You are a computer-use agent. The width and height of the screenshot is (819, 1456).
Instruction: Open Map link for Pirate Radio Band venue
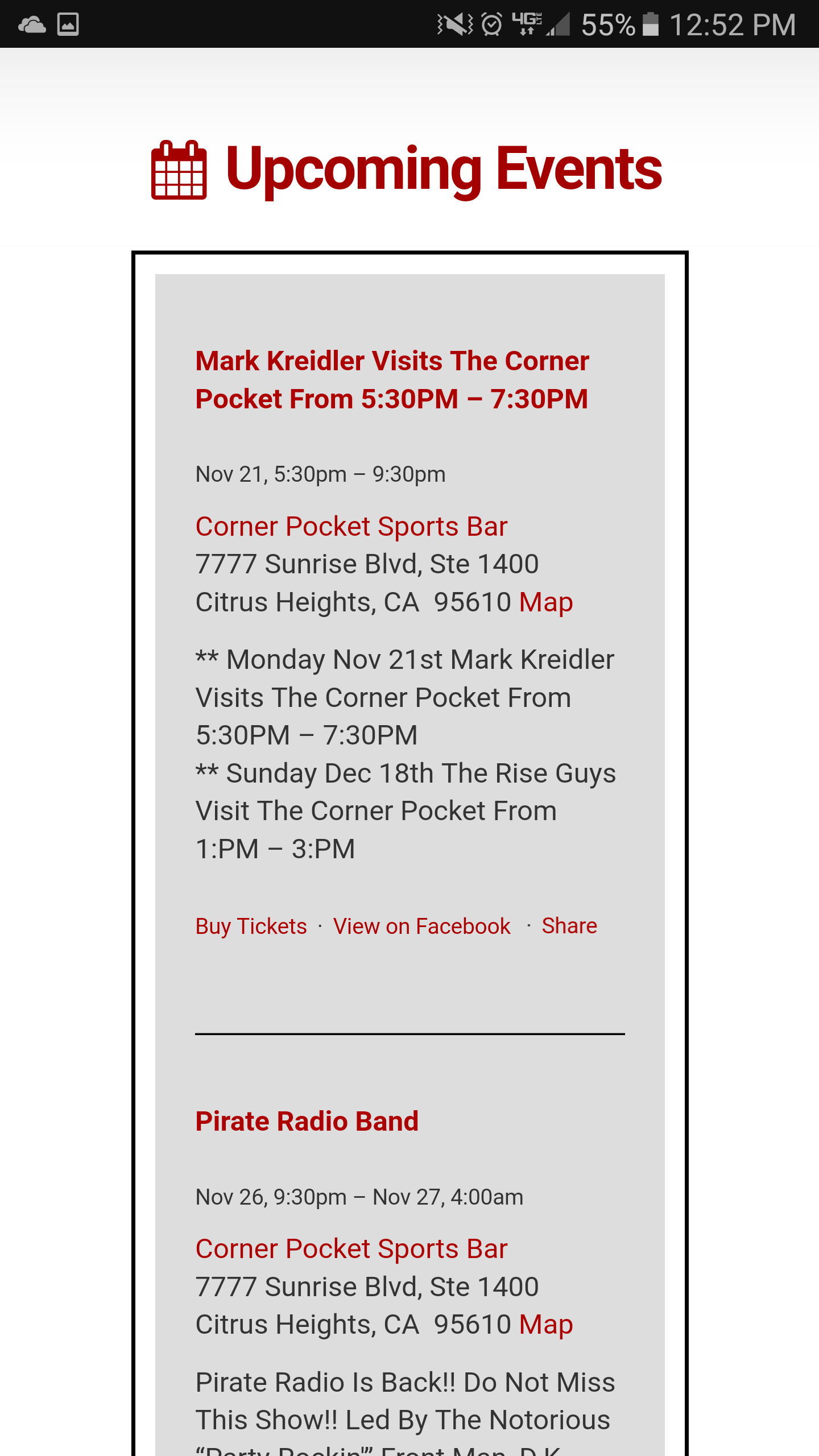click(x=545, y=1325)
